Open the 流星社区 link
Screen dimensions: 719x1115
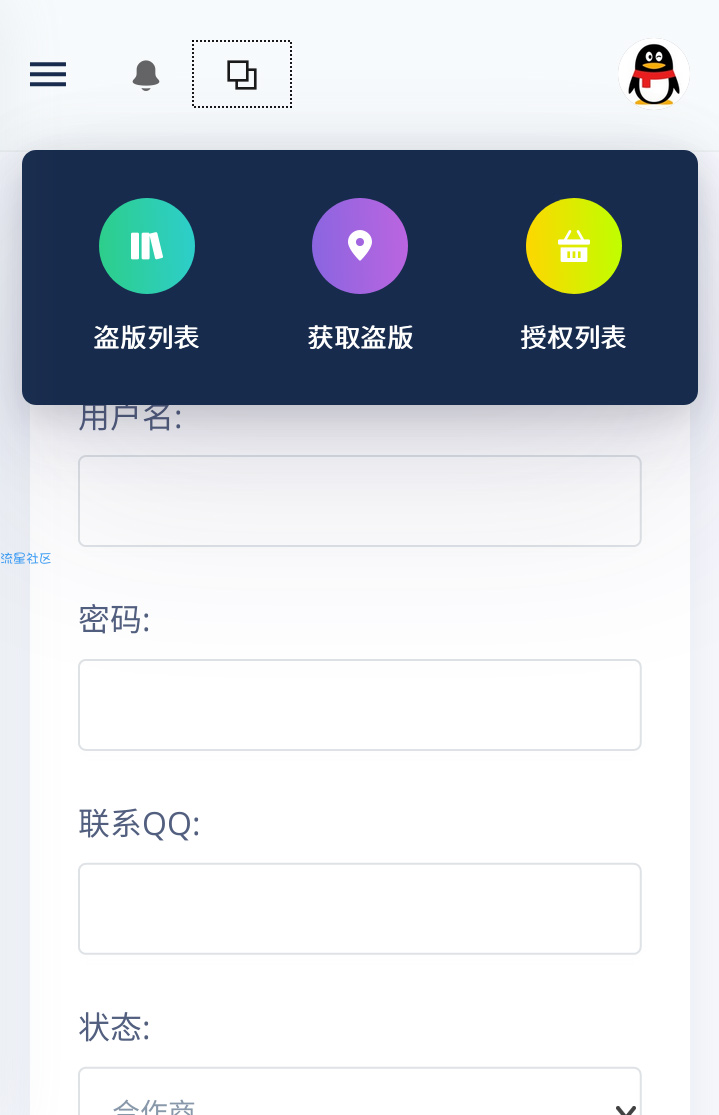[x=26, y=559]
